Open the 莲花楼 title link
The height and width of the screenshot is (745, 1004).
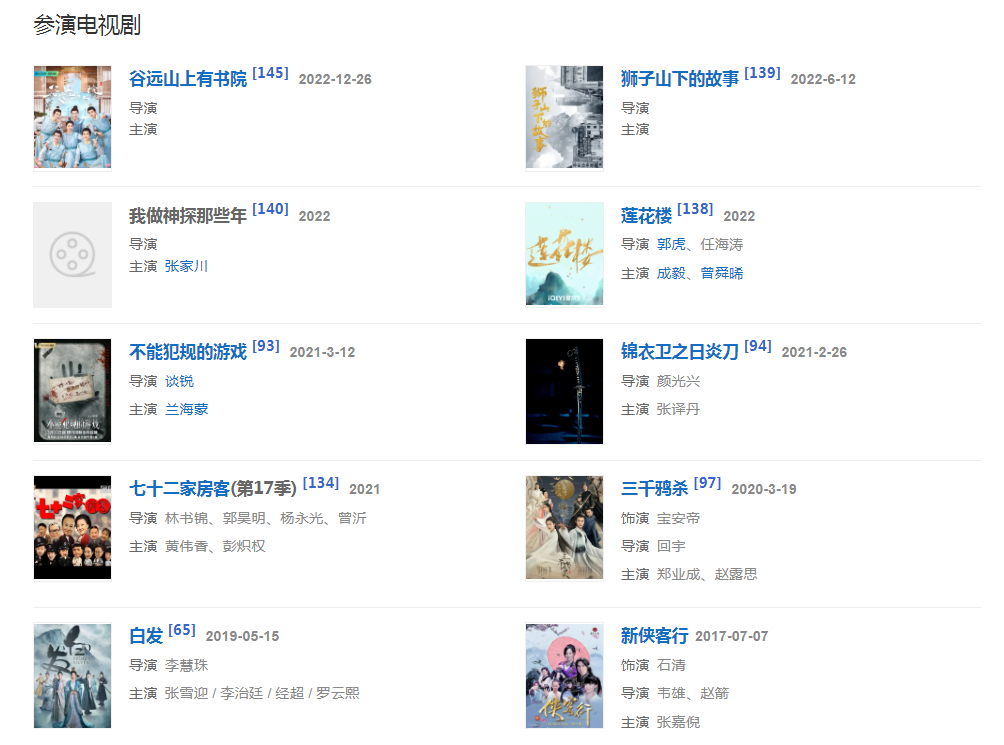click(x=646, y=216)
